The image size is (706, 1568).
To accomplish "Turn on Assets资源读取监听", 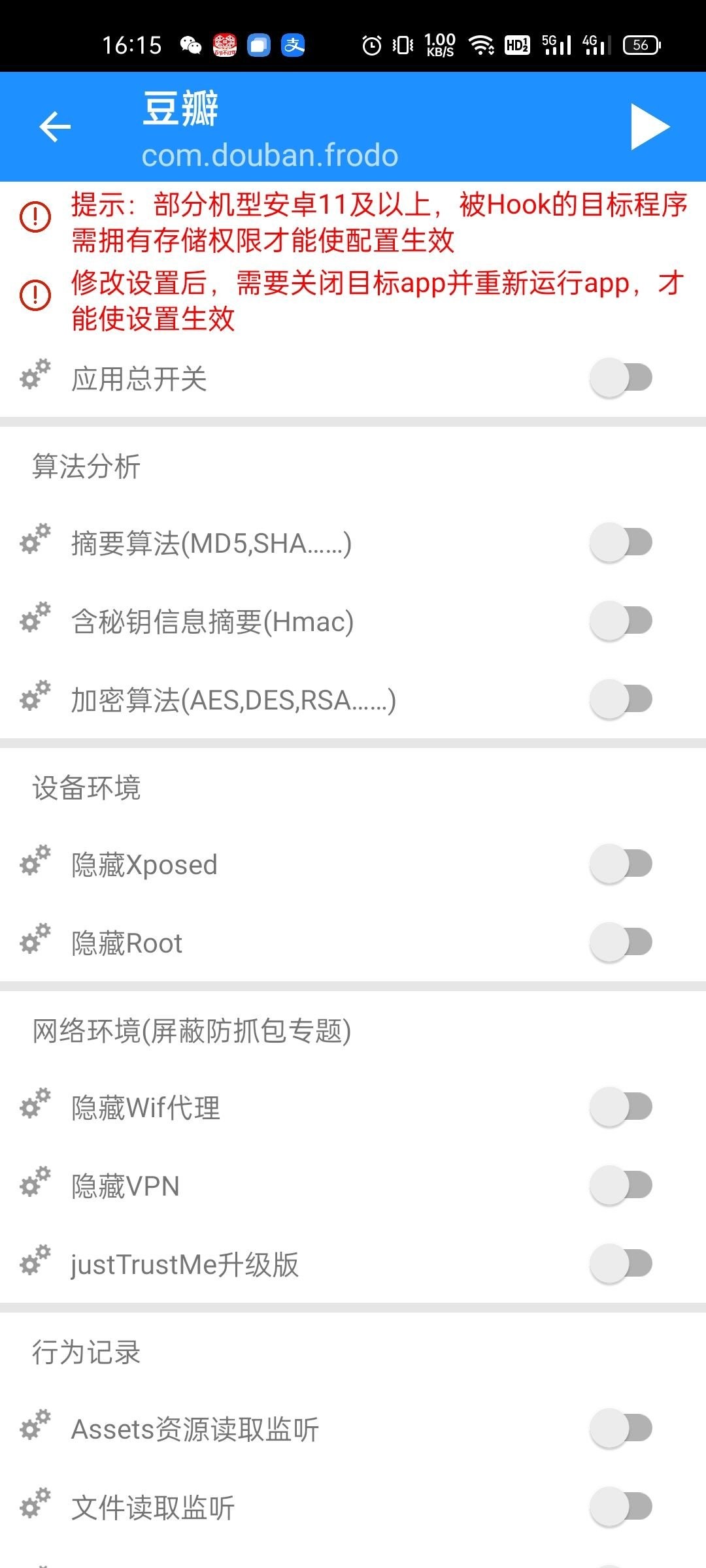I will [x=621, y=1428].
